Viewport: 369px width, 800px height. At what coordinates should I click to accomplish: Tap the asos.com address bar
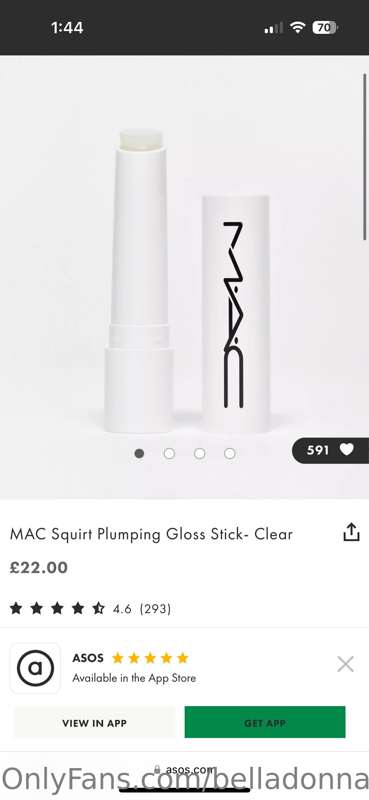184,769
